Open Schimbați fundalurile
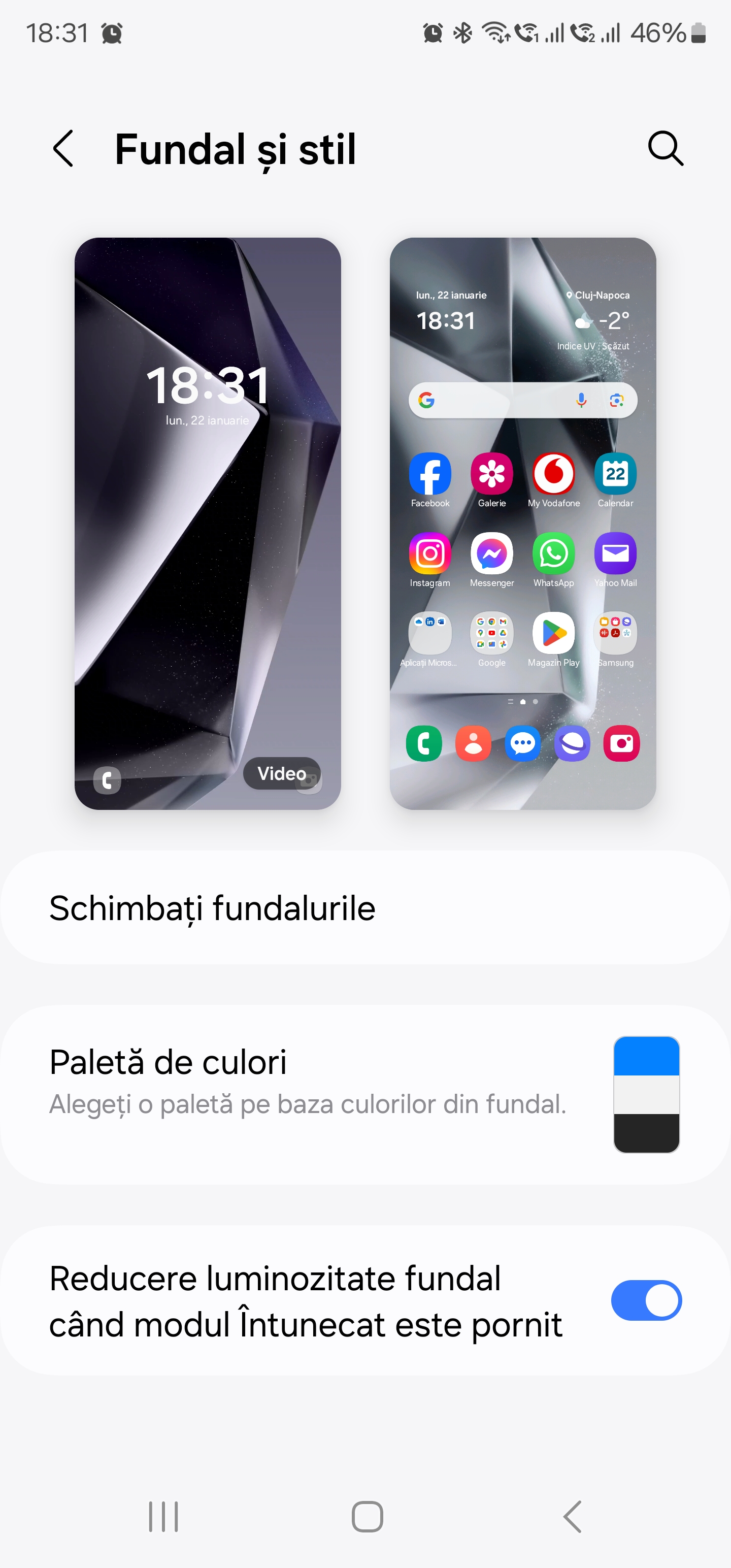731x1568 pixels. click(x=365, y=908)
